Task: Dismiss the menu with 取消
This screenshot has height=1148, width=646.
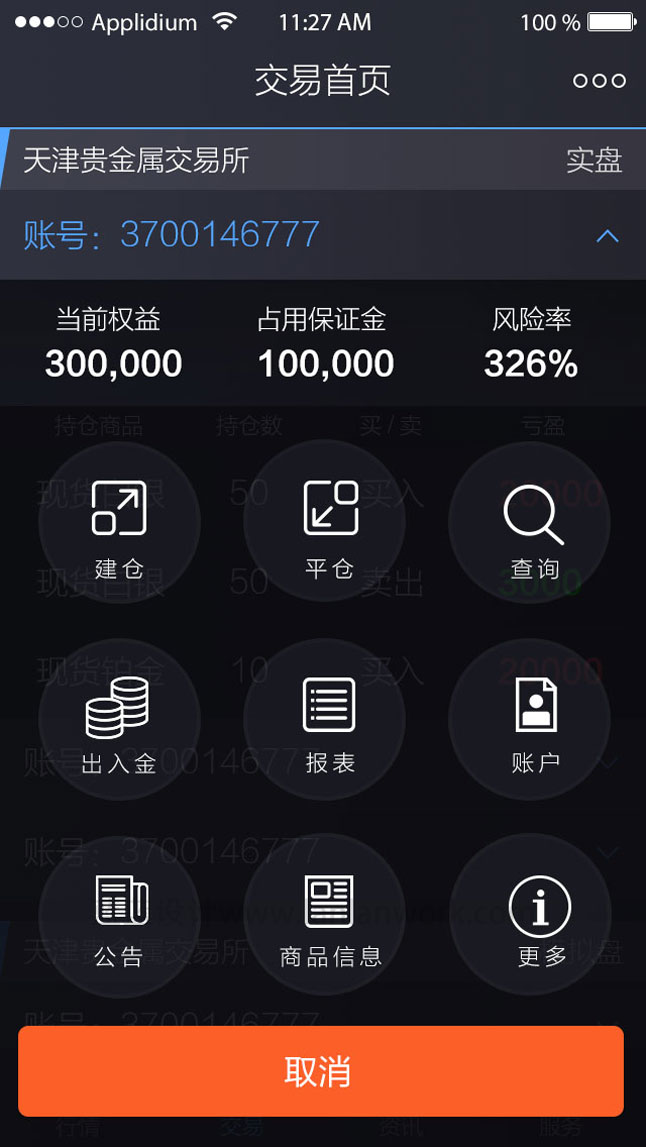Action: coord(321,1071)
